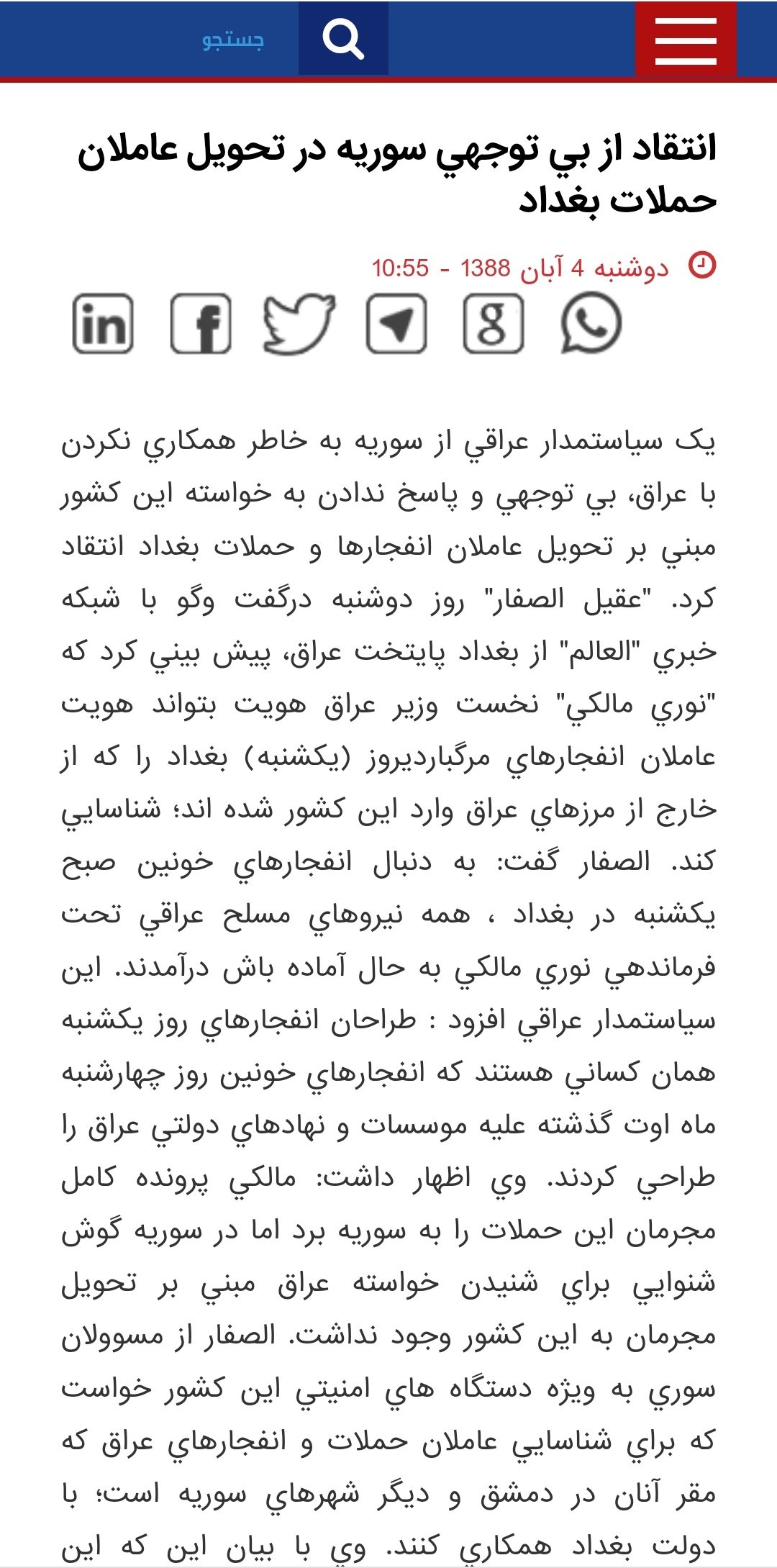
Task: Share this article on Google
Action: [493, 324]
